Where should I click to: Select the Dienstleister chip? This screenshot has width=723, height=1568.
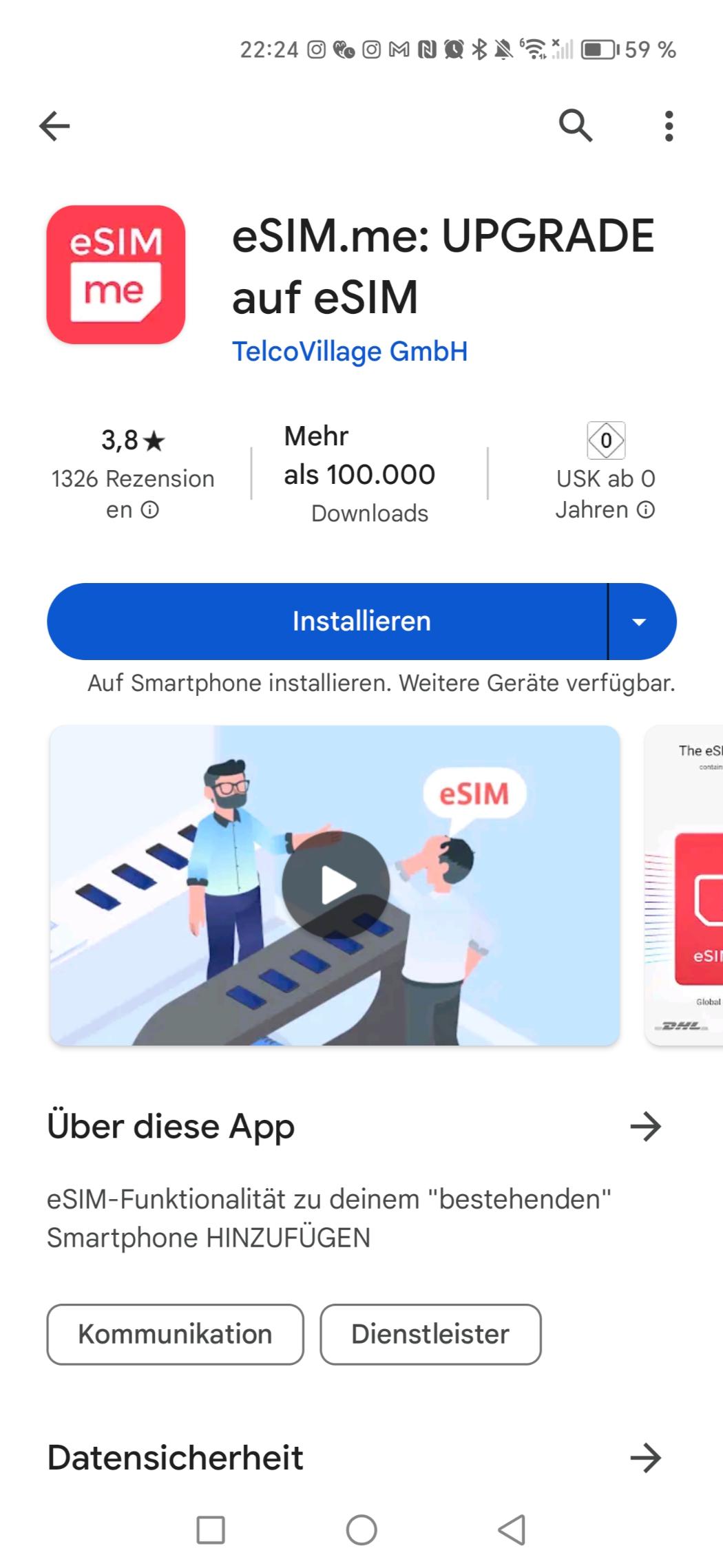coord(430,1334)
